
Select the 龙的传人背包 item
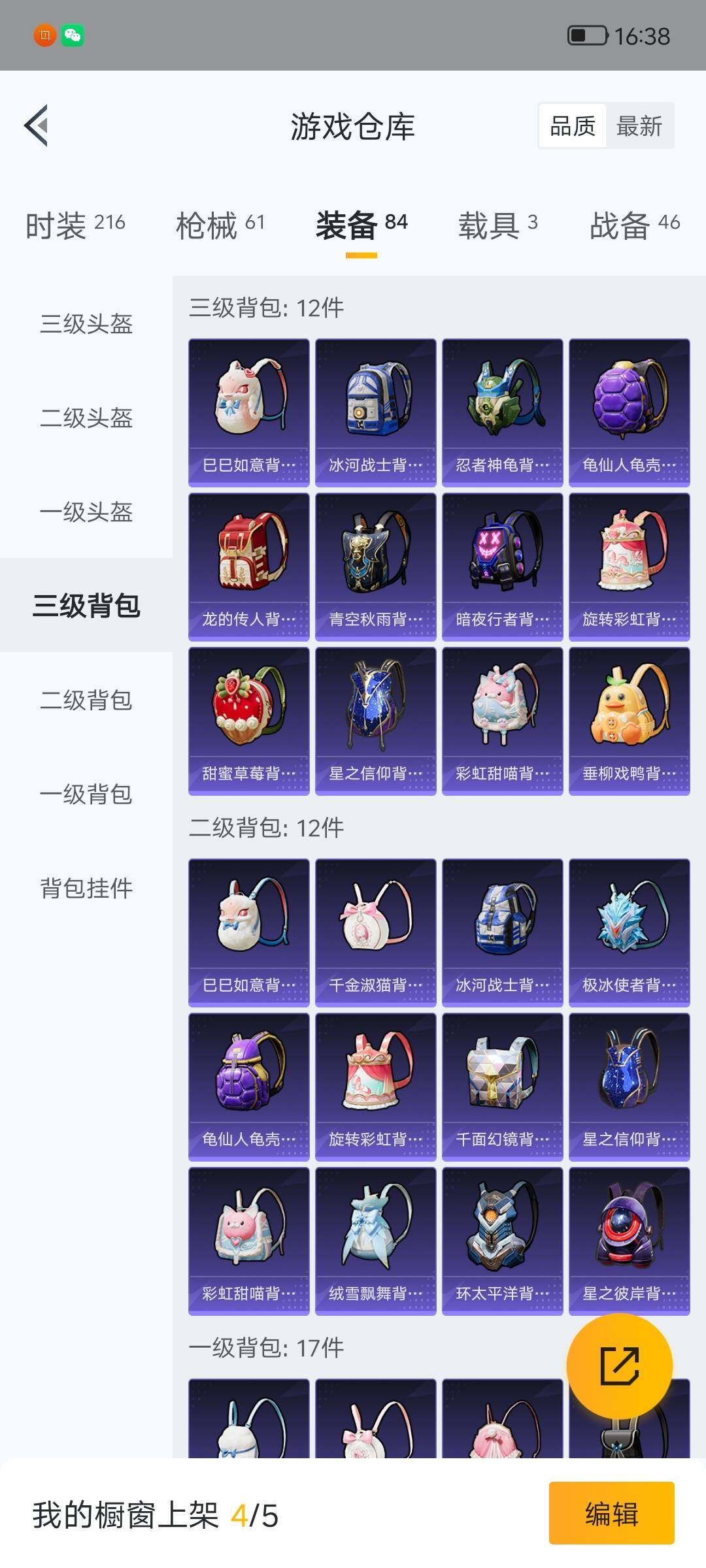coord(248,565)
